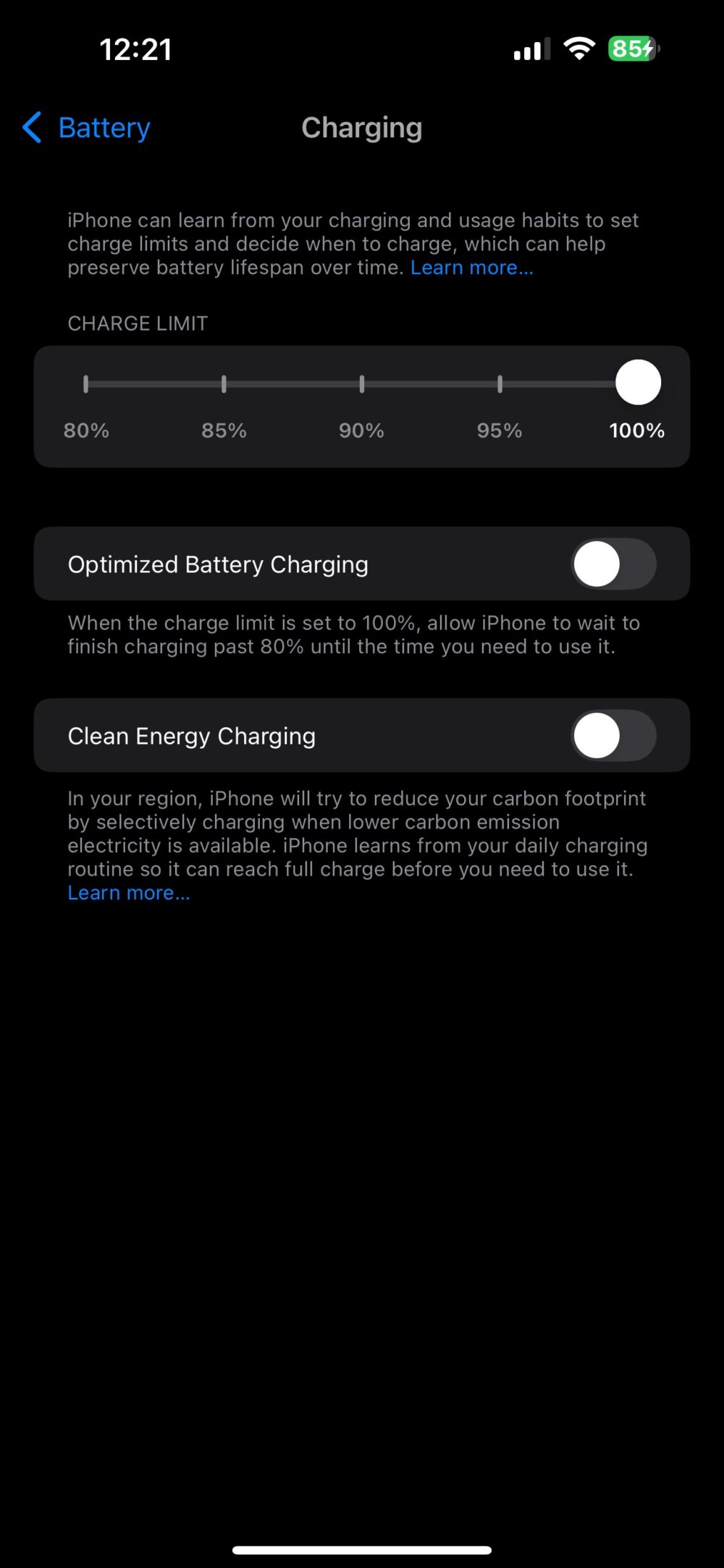Tap the charging bolt inside the battery icon
This screenshot has height=1568, width=724.
click(647, 48)
